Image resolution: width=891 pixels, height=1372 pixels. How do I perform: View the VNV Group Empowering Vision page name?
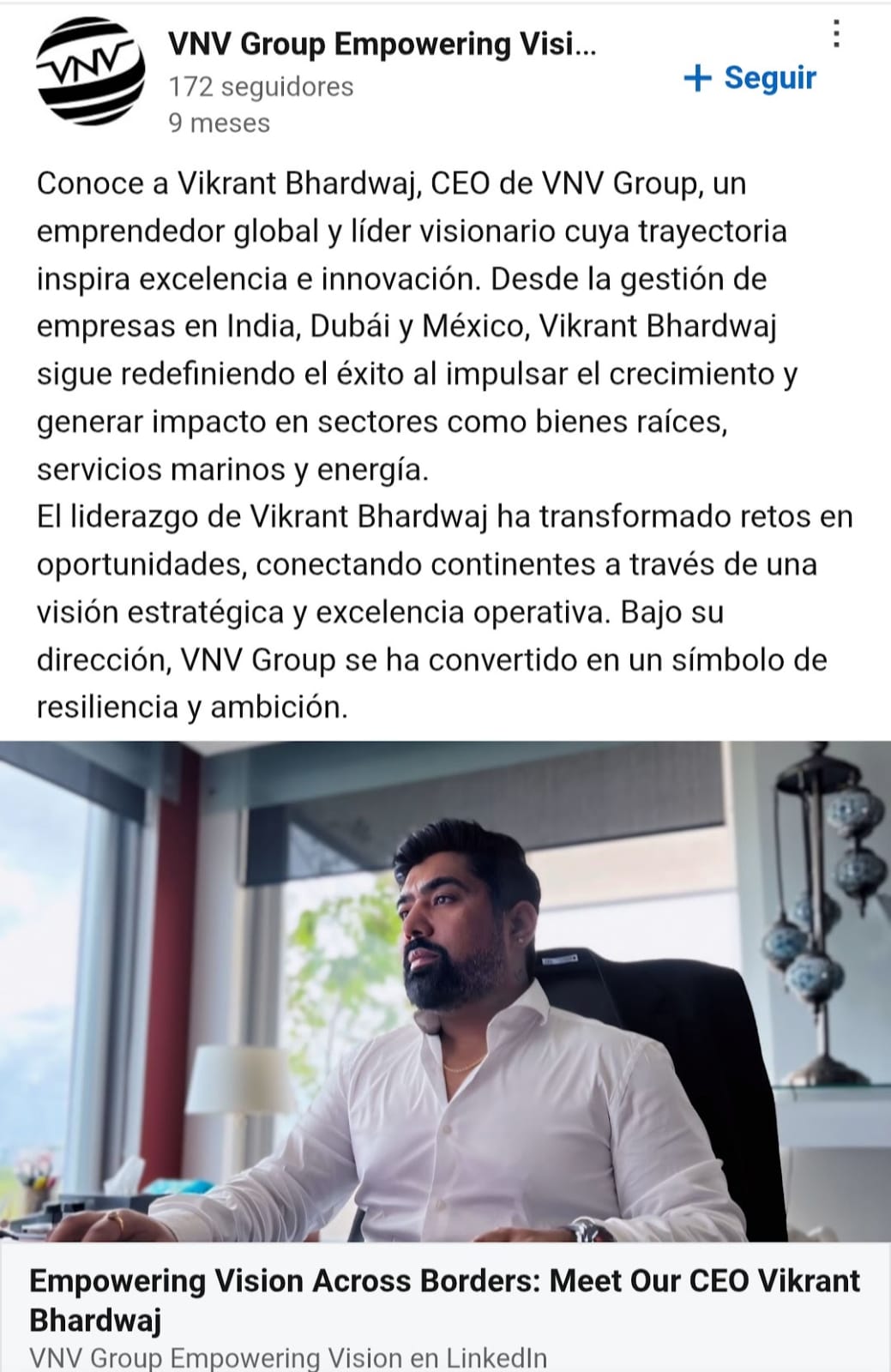(x=382, y=44)
